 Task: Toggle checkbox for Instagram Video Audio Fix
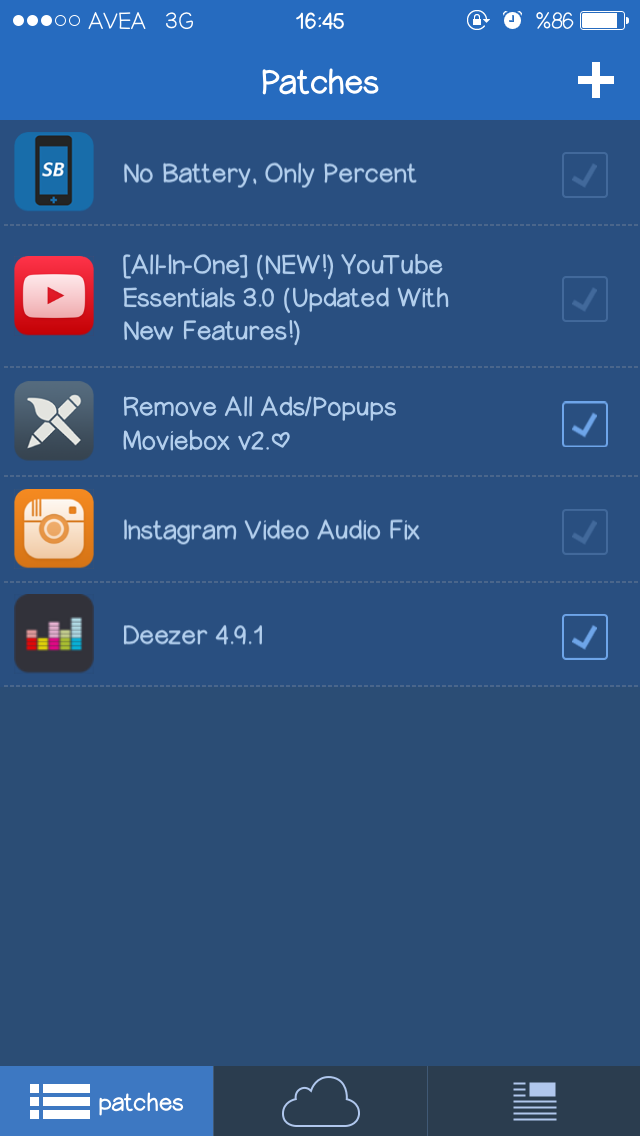tap(585, 532)
